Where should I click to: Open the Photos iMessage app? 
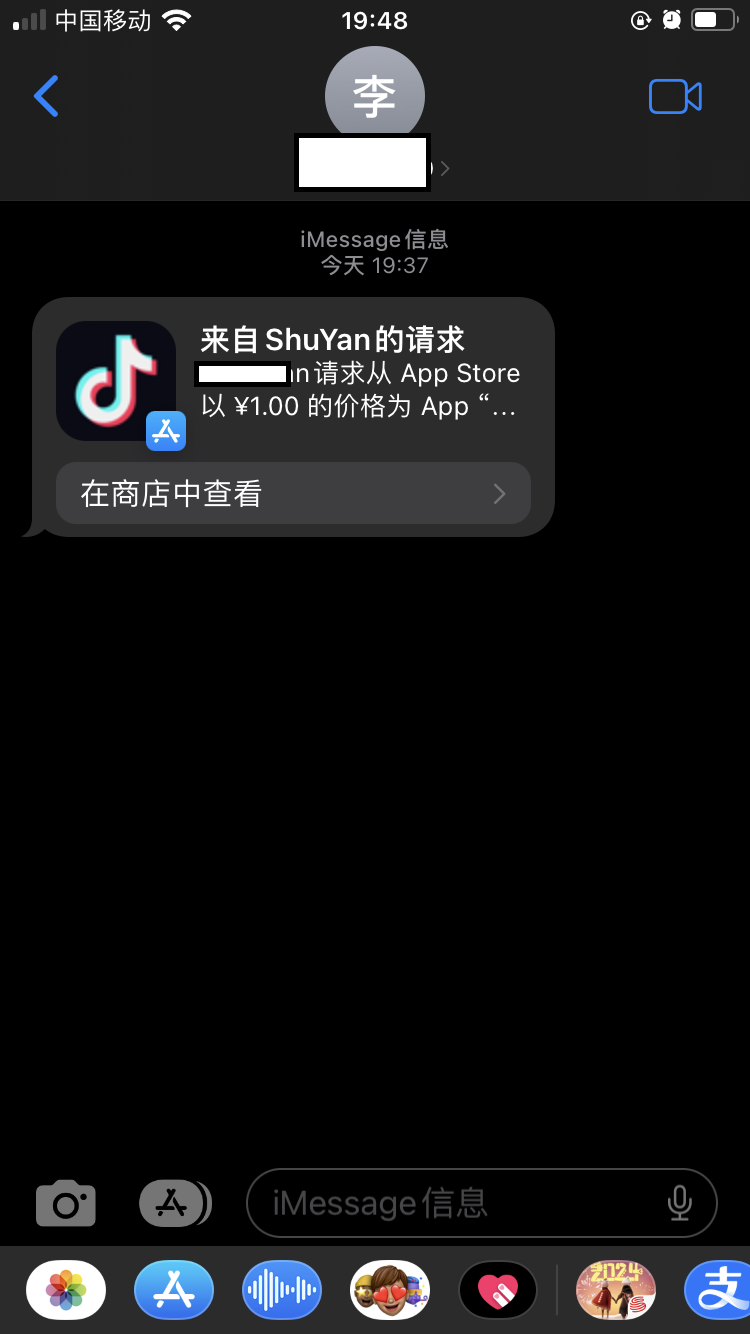tap(66, 1290)
